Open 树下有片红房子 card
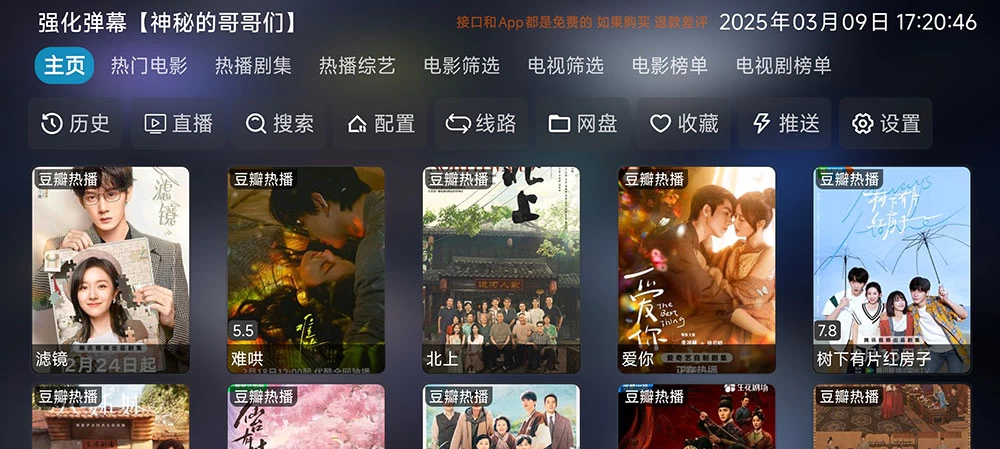This screenshot has height=449, width=1000. [891, 270]
